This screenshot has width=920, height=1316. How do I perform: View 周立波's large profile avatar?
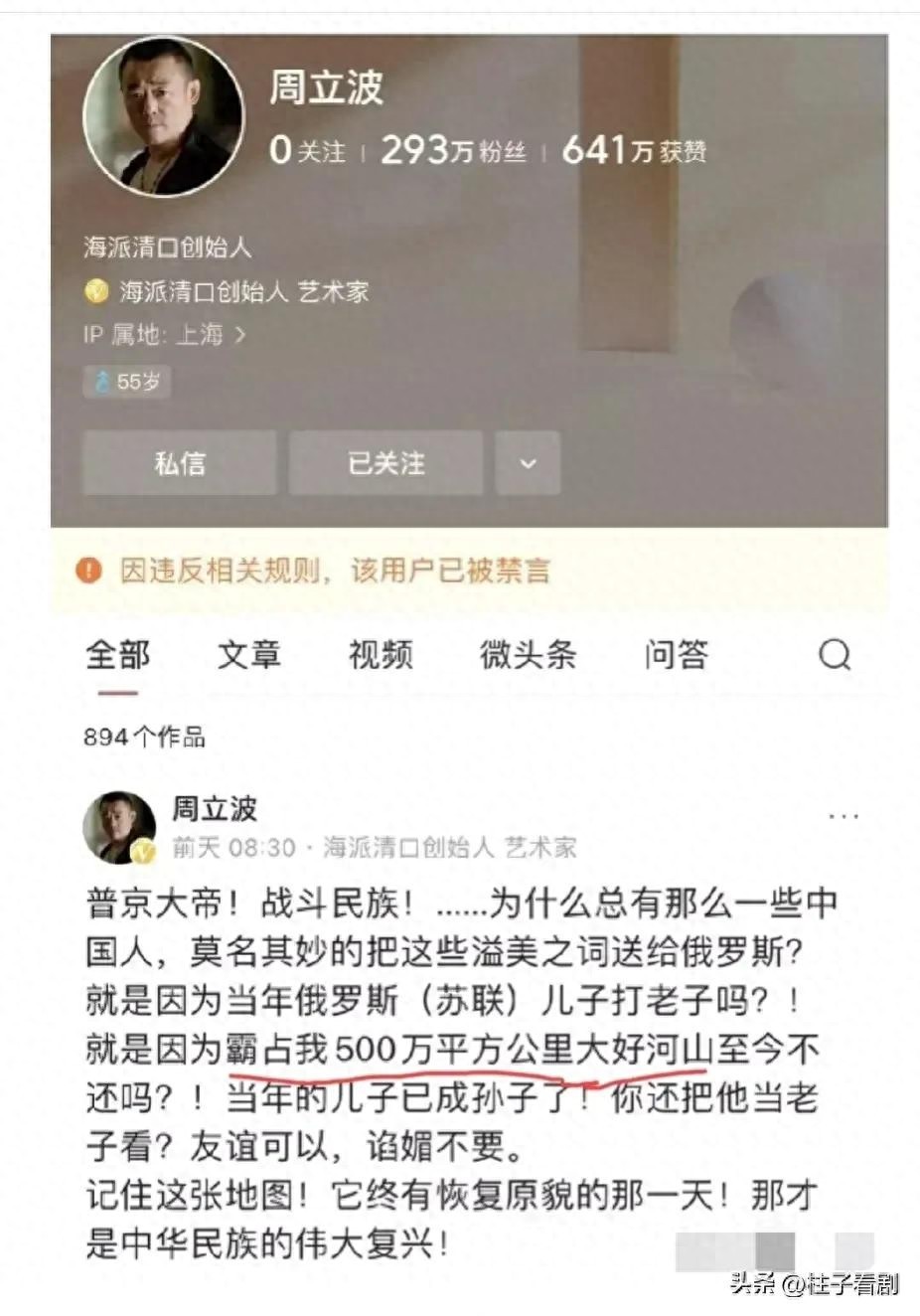point(163,116)
